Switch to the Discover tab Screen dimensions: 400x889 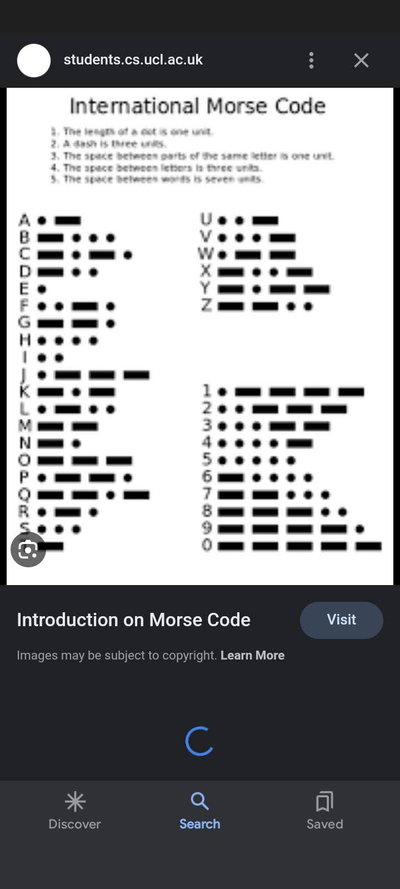click(x=74, y=811)
